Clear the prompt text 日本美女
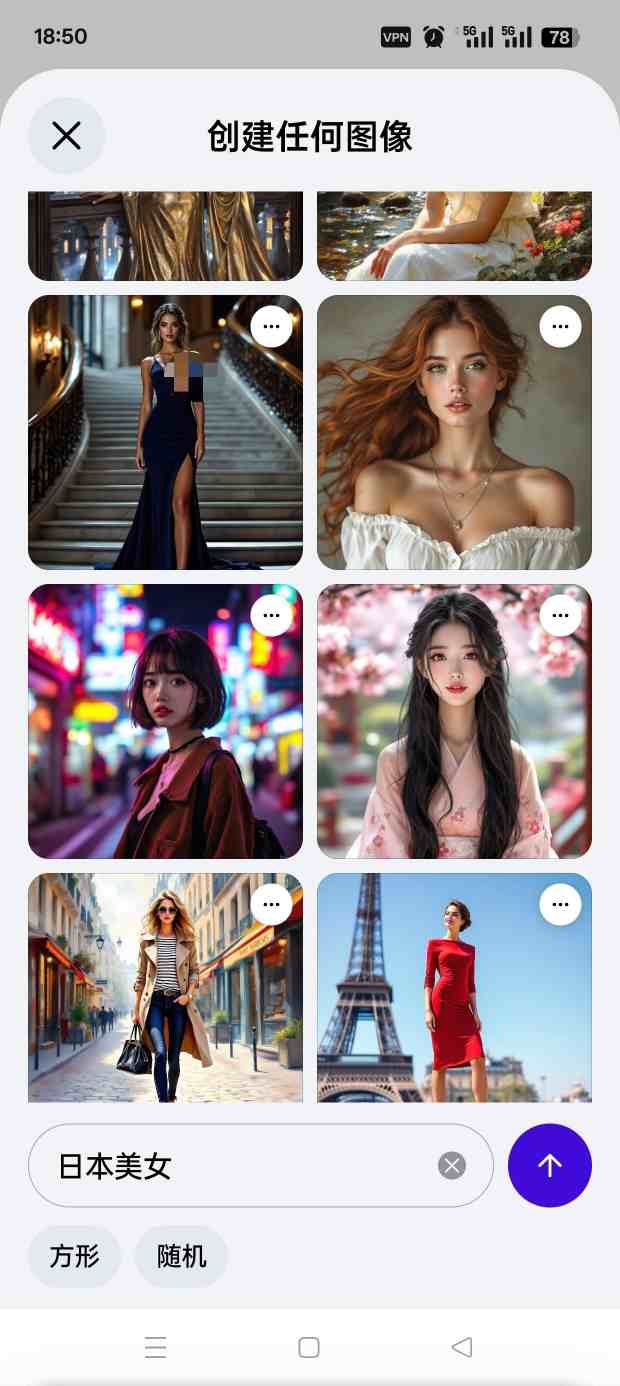Image resolution: width=620 pixels, height=1386 pixels. [452, 1166]
